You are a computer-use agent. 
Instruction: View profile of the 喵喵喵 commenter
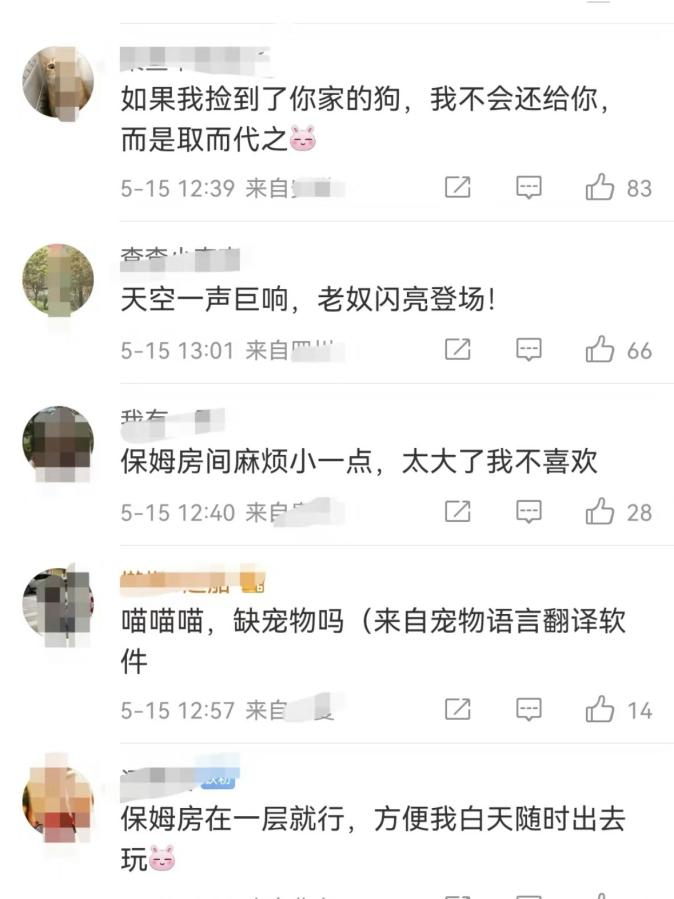tap(58, 604)
